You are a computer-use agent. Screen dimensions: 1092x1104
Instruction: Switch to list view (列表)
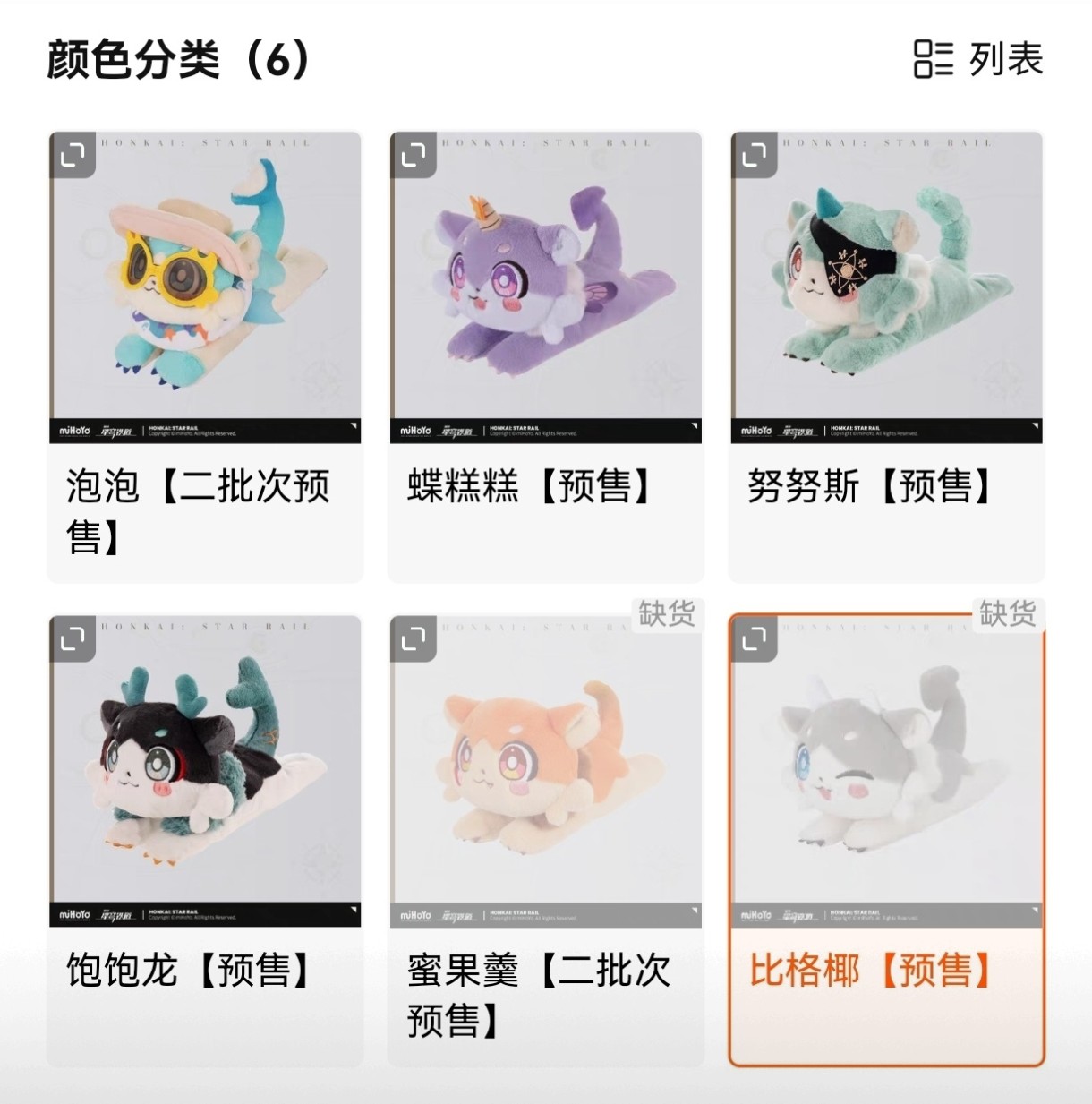tap(978, 59)
